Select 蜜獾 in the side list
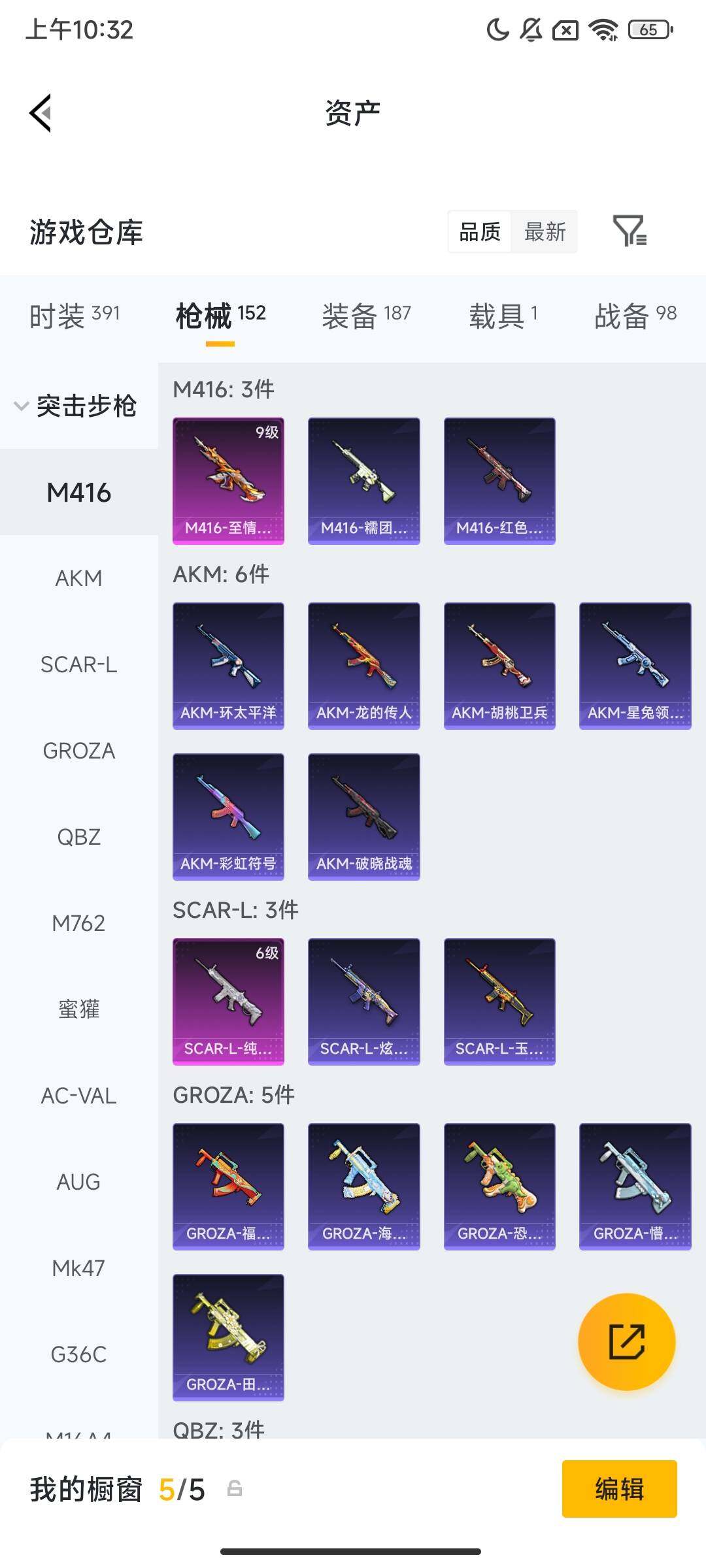Image resolution: width=706 pixels, height=1568 pixels. (x=78, y=1009)
